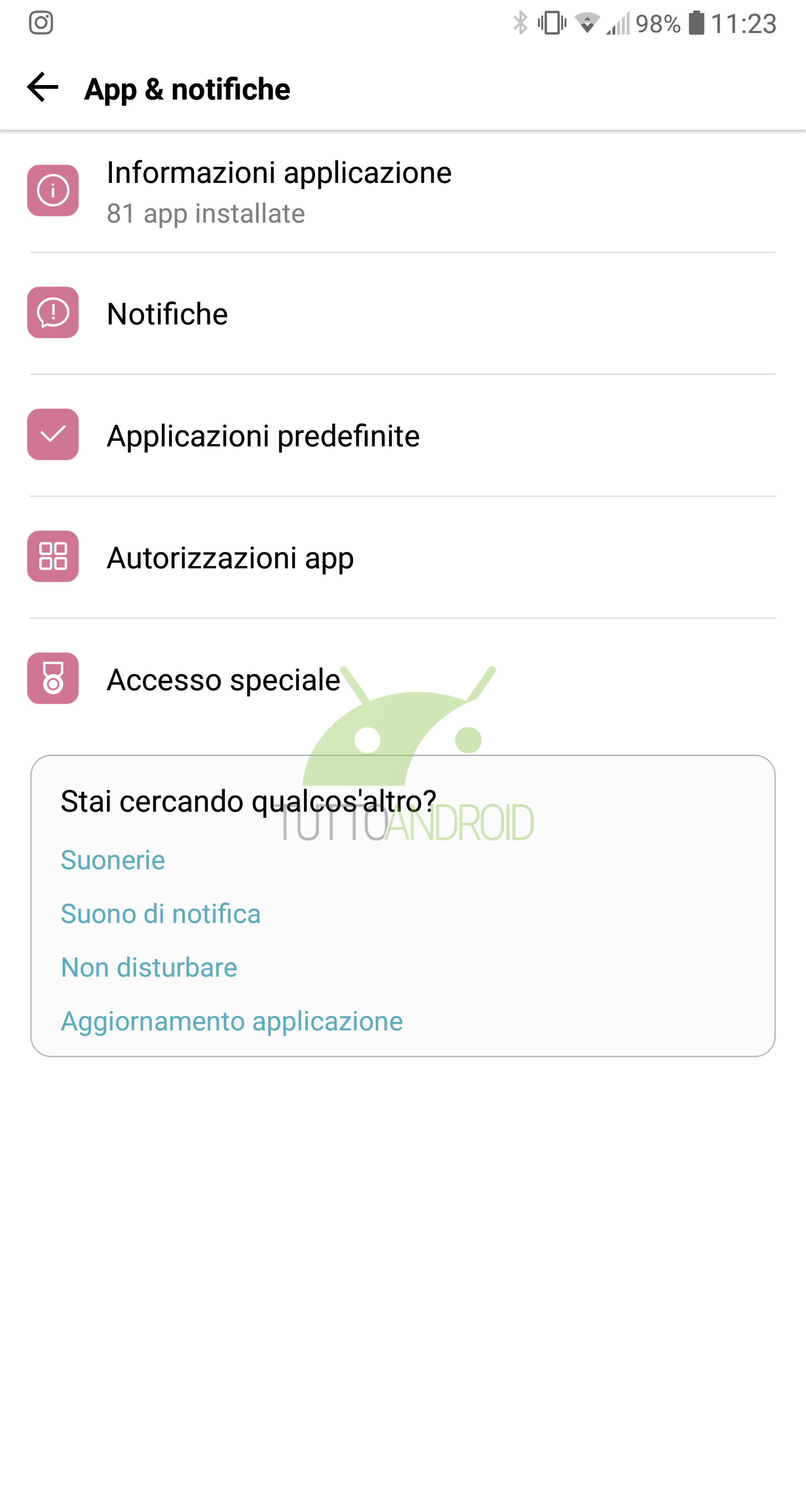Image resolution: width=806 pixels, height=1512 pixels.
Task: Open Applicazioni predefinite
Action: click(x=403, y=436)
